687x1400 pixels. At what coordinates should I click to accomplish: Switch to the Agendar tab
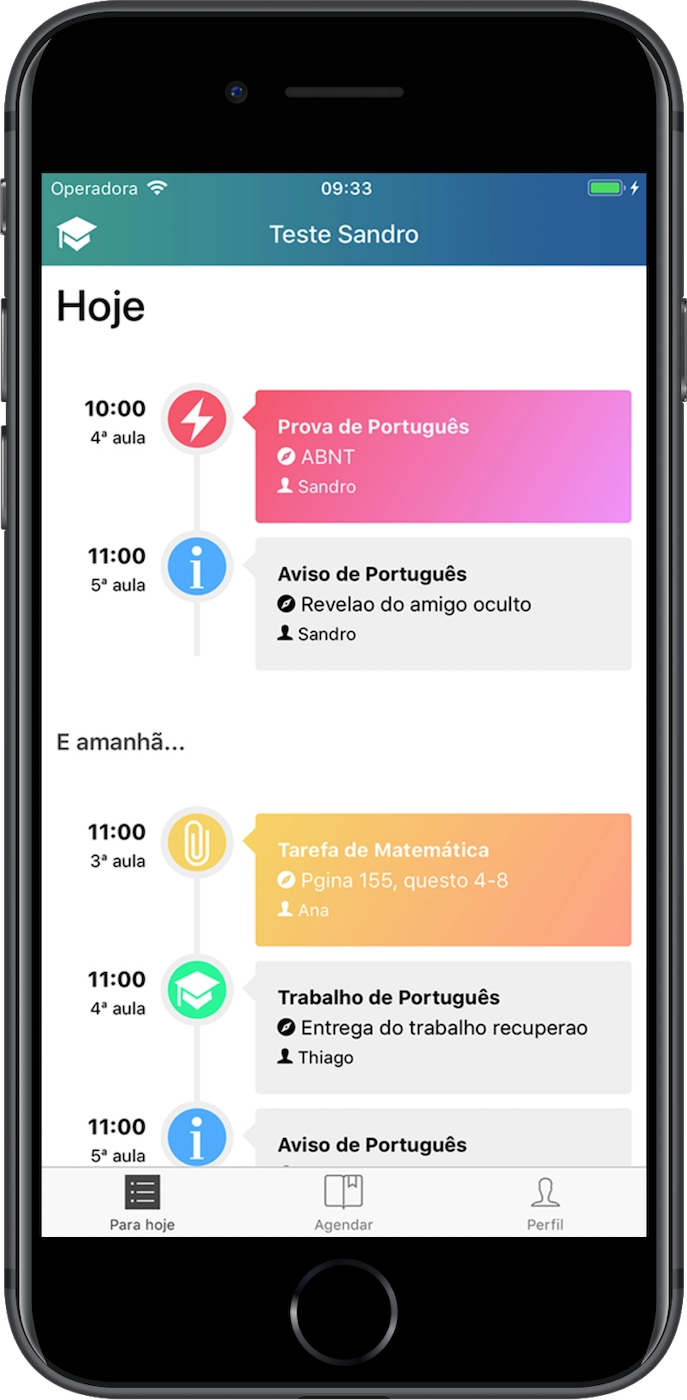[343, 1203]
